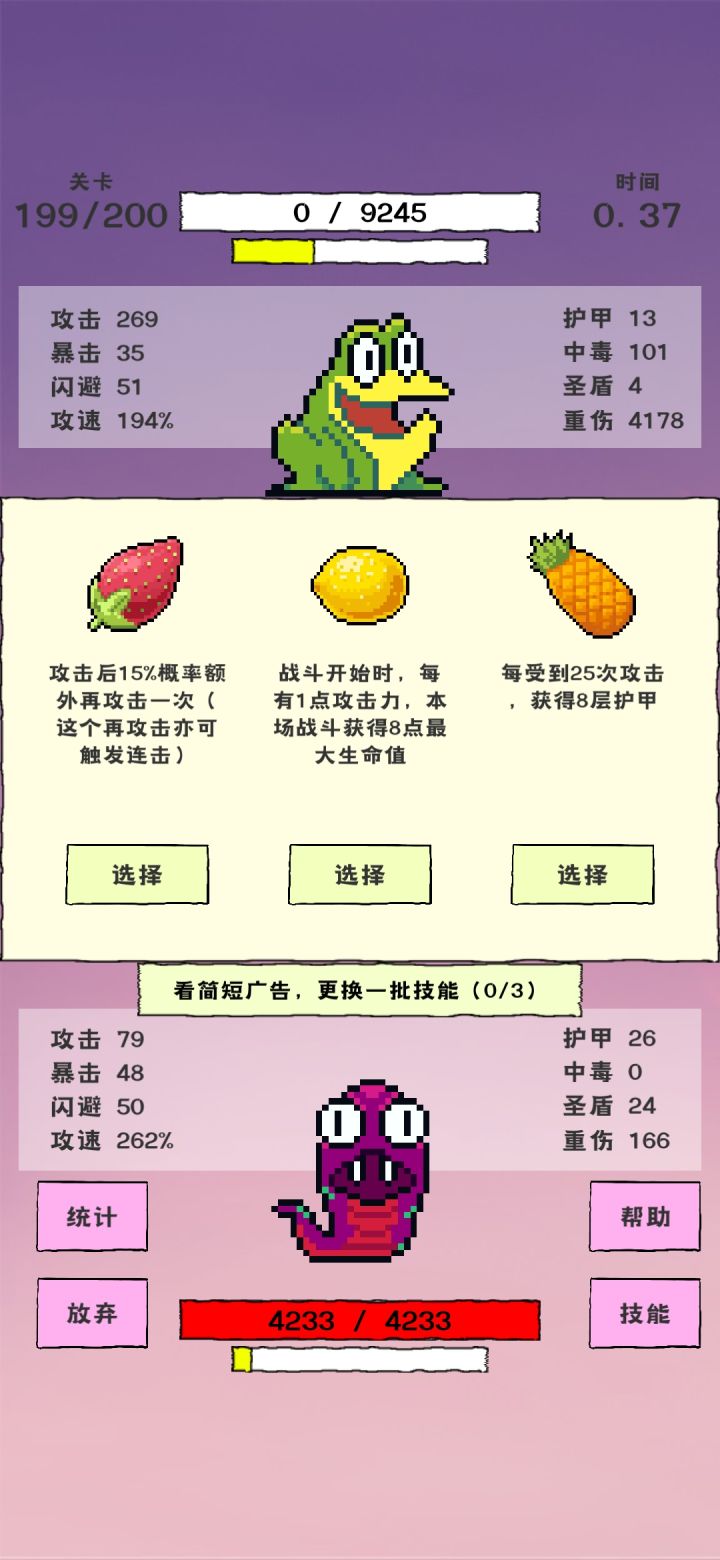720x1560 pixels.
Task: Click the yellow progress bar below enemy health
Action: coord(360,250)
